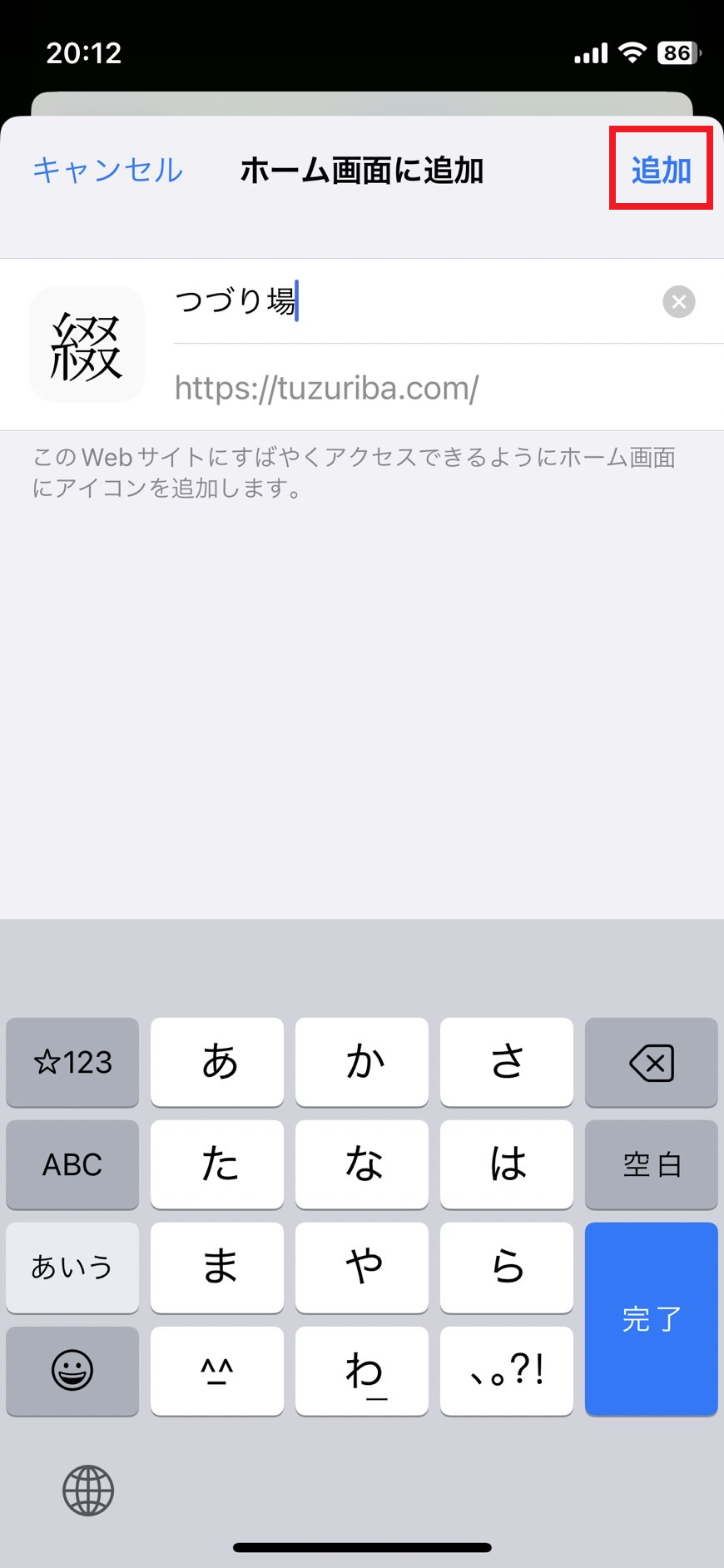Clear the name field with the X icon
The width and height of the screenshot is (724, 1568).
coord(679,301)
